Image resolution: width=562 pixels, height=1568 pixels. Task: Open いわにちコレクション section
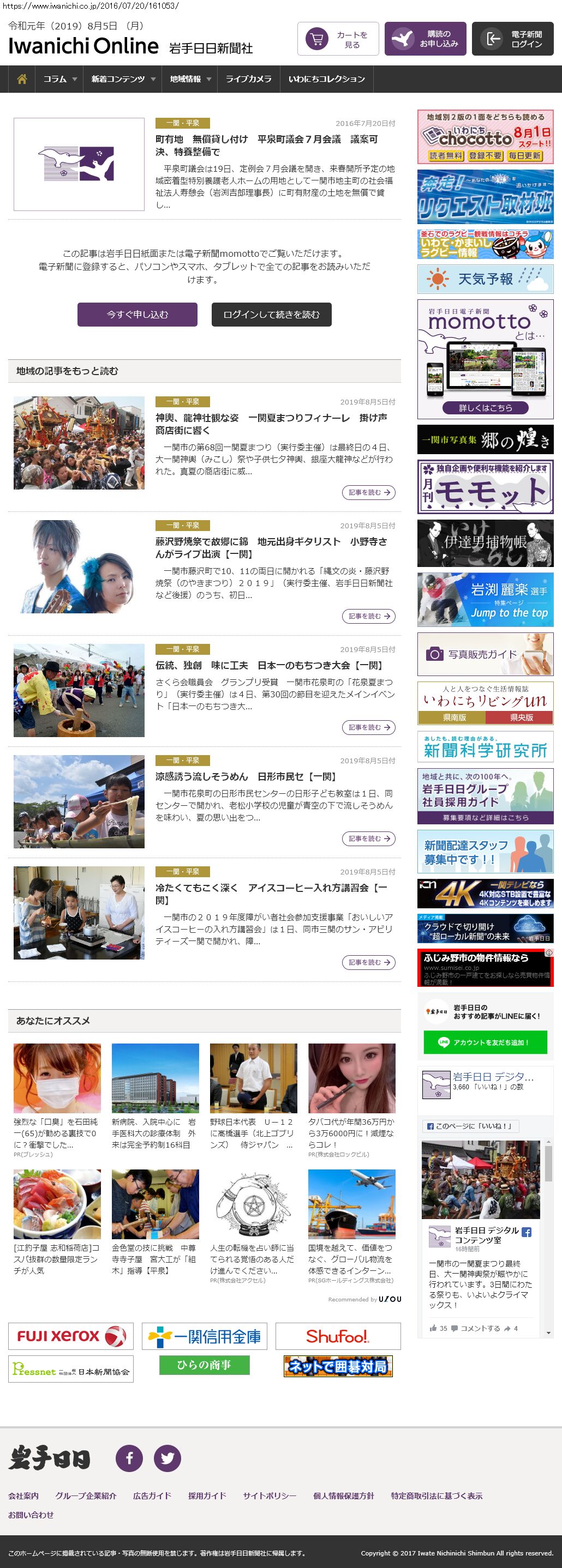coord(326,79)
